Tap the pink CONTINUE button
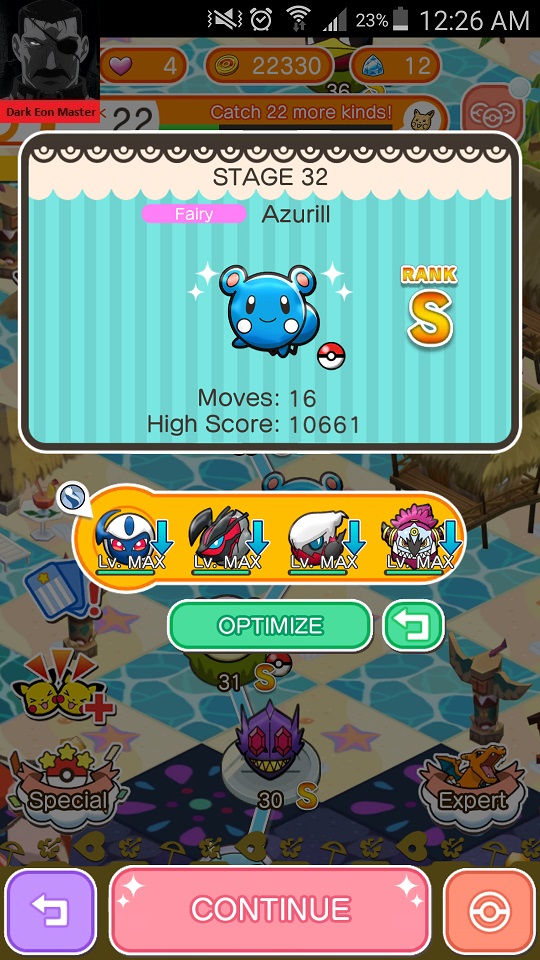The height and width of the screenshot is (960, 540). pos(269,910)
